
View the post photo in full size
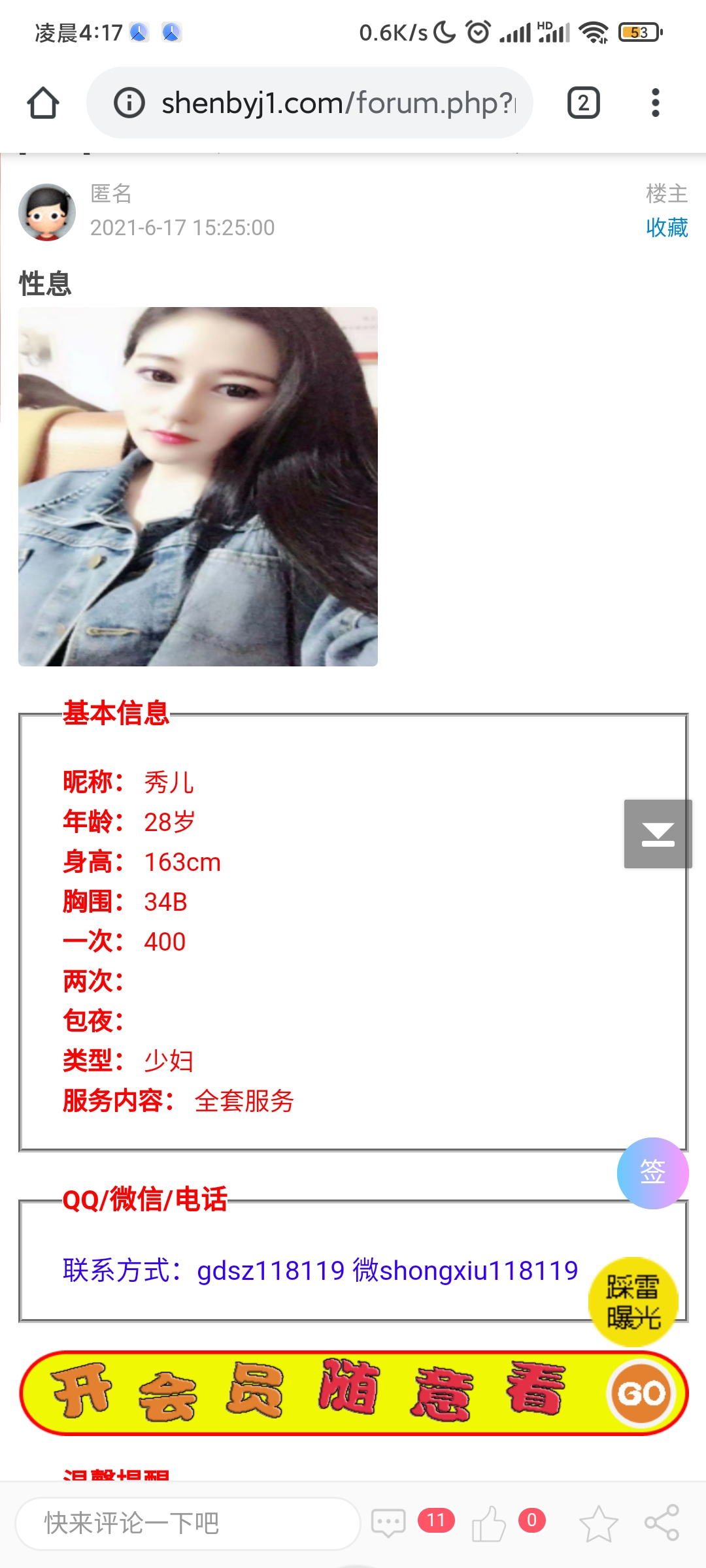coord(198,487)
